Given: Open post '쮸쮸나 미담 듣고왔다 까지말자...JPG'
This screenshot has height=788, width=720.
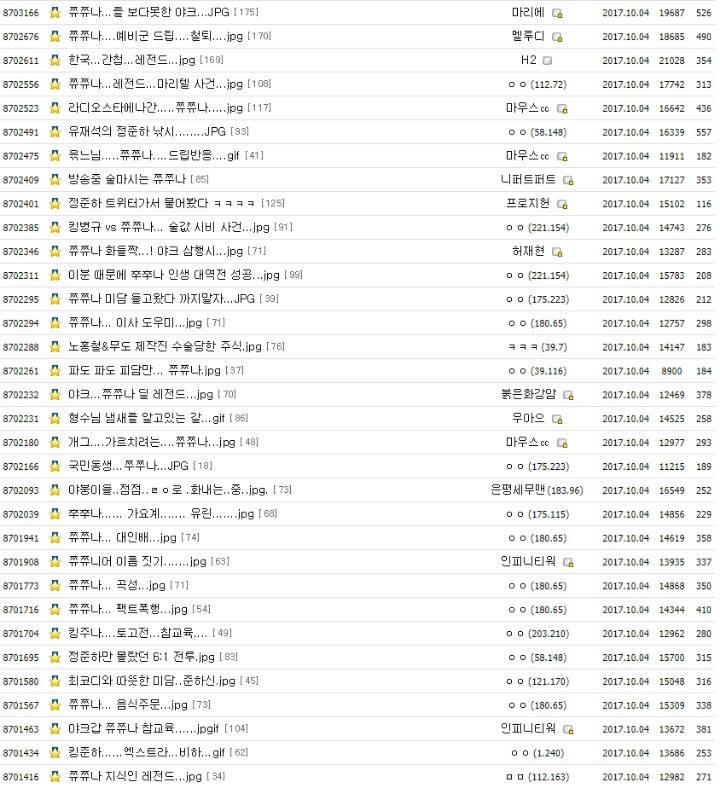Looking at the screenshot, I should pyautogui.click(x=160, y=299).
